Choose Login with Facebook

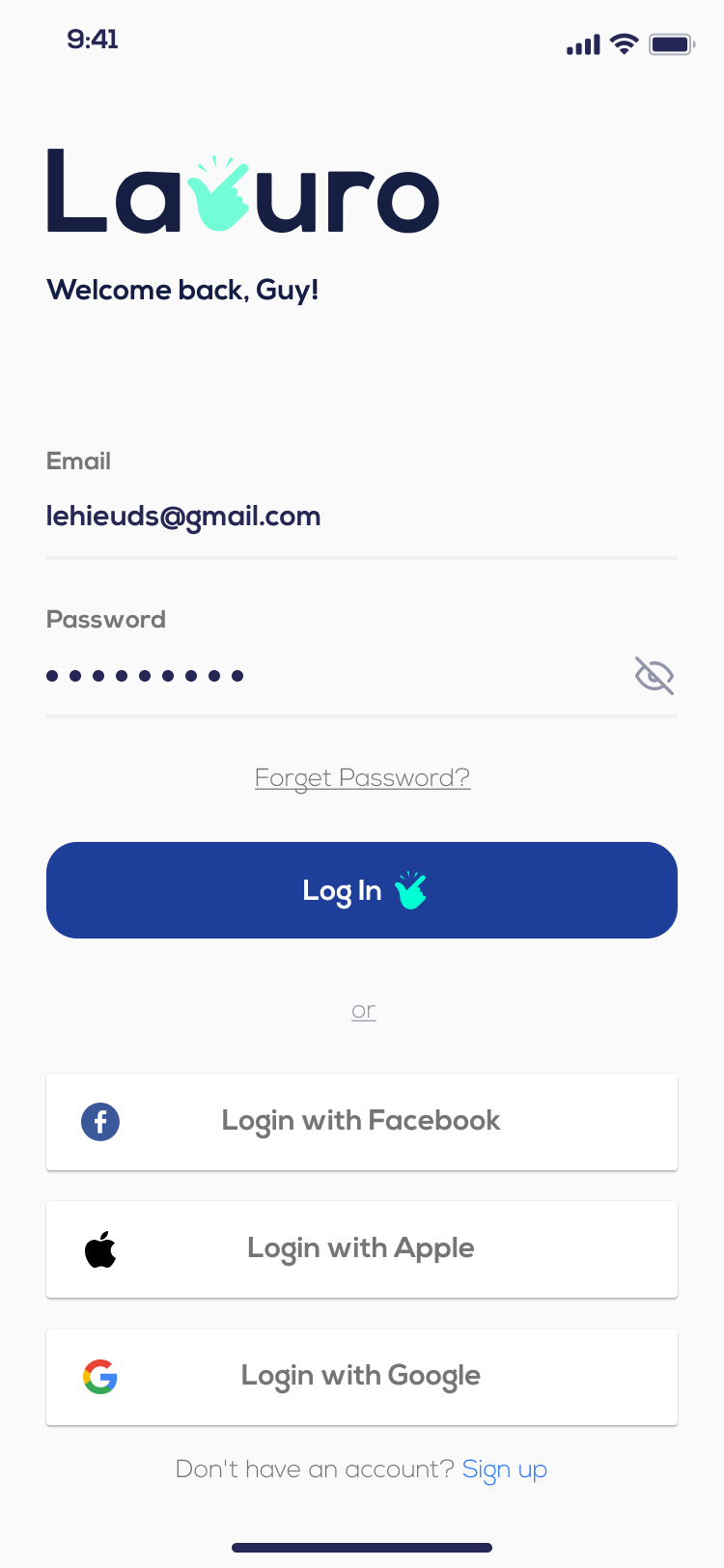[x=362, y=1122]
